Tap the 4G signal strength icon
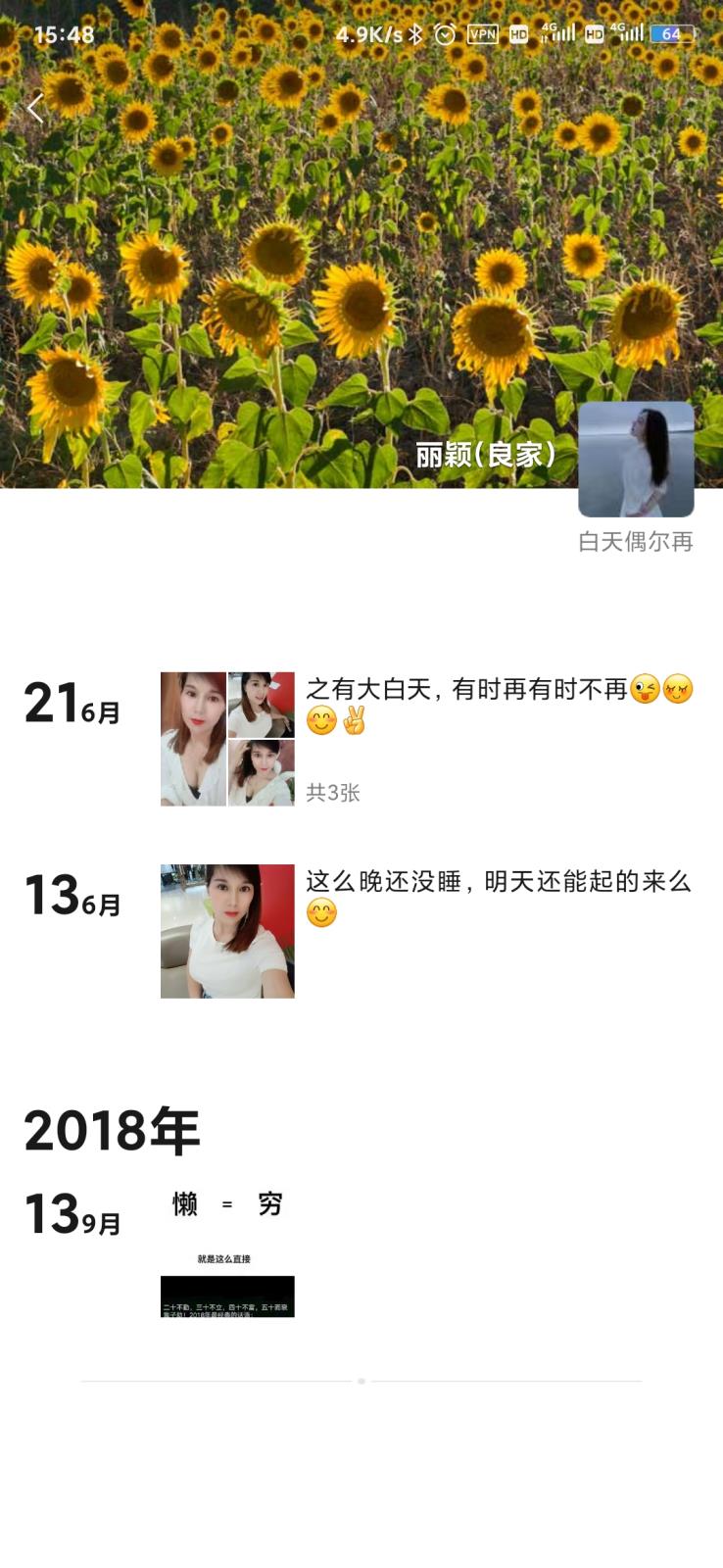 [x=558, y=32]
